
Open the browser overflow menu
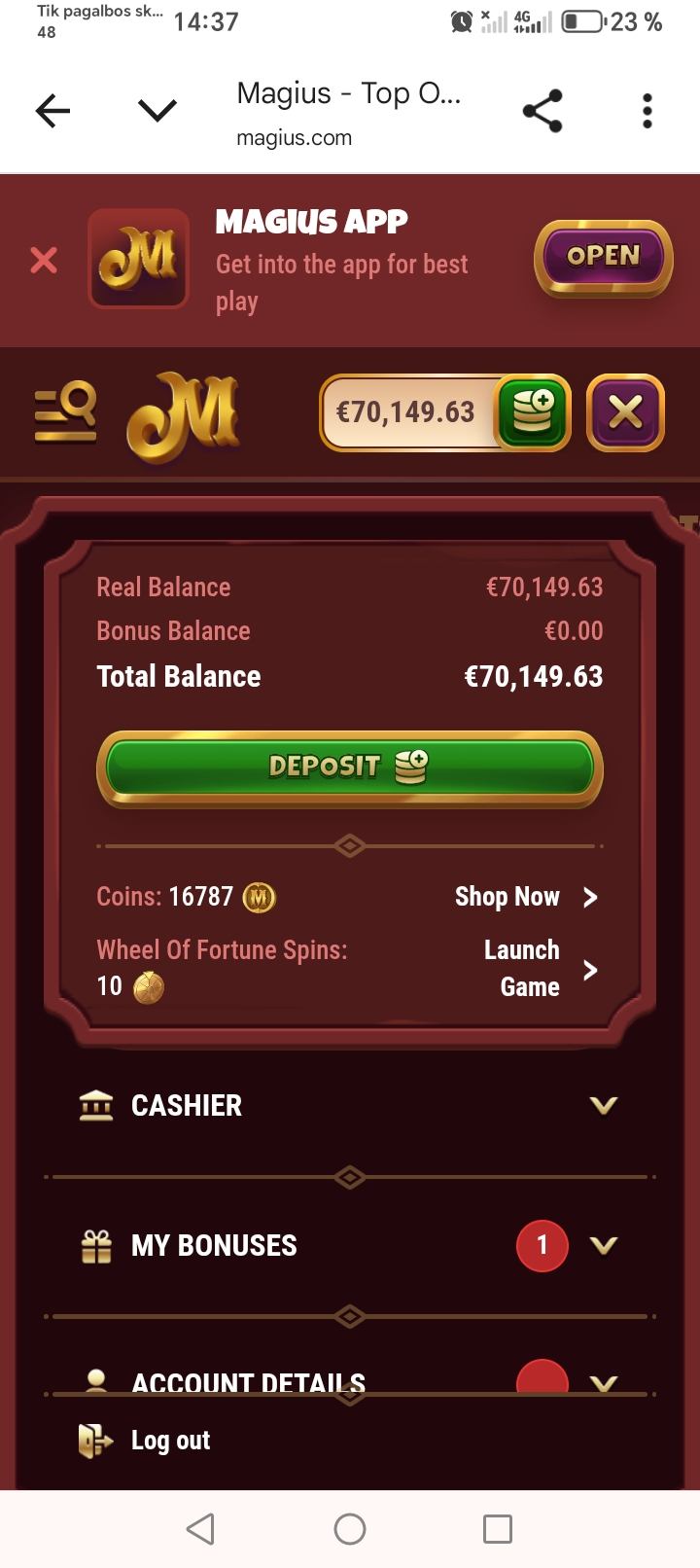click(647, 111)
